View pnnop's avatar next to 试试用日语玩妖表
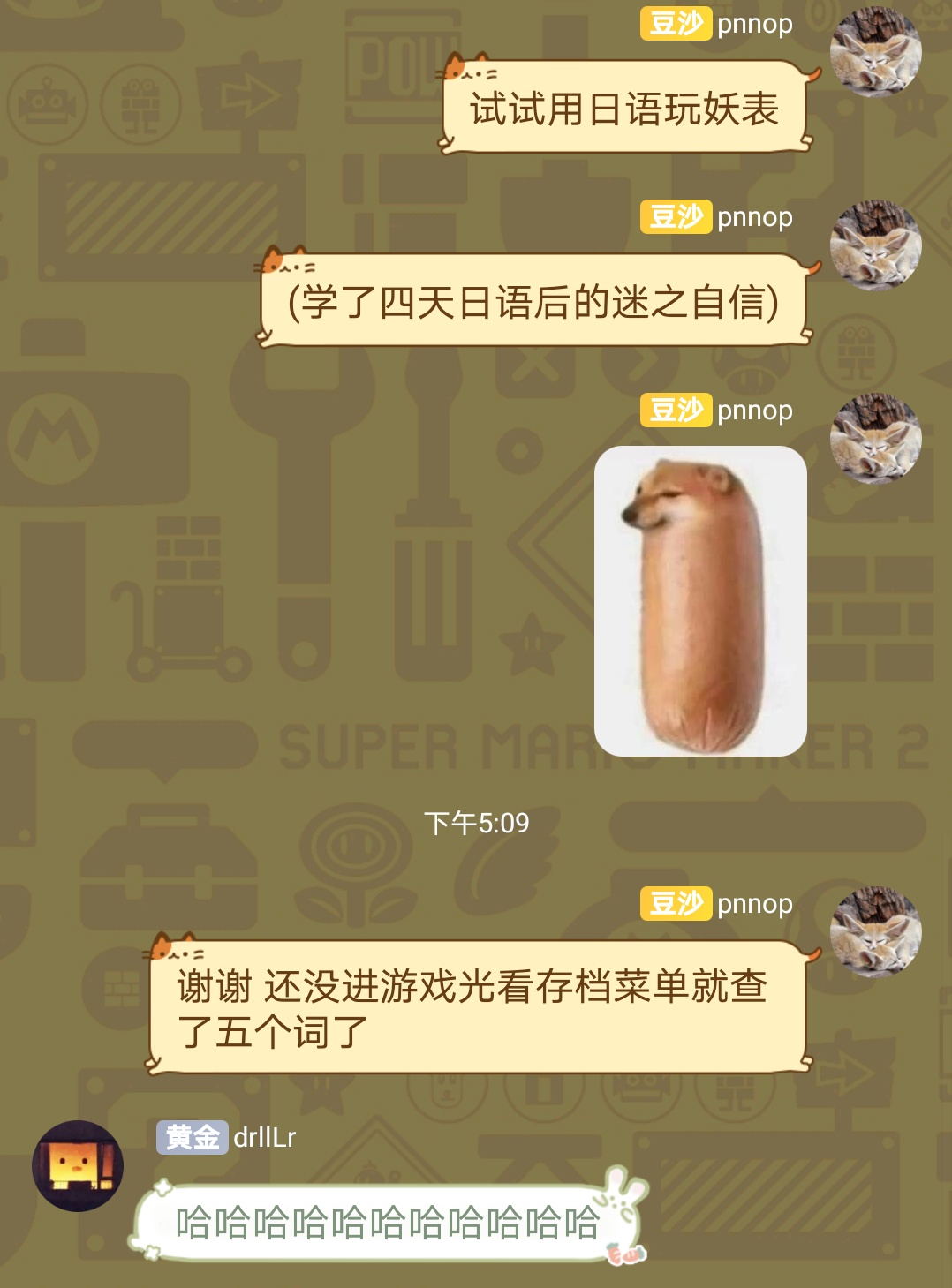 pyautogui.click(x=875, y=51)
